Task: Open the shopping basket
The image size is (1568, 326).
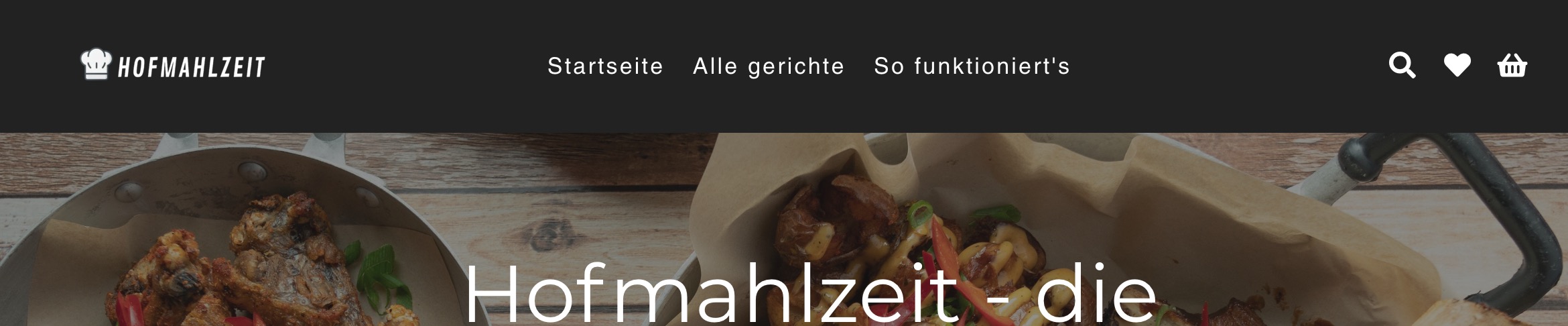Action: click(x=1512, y=66)
